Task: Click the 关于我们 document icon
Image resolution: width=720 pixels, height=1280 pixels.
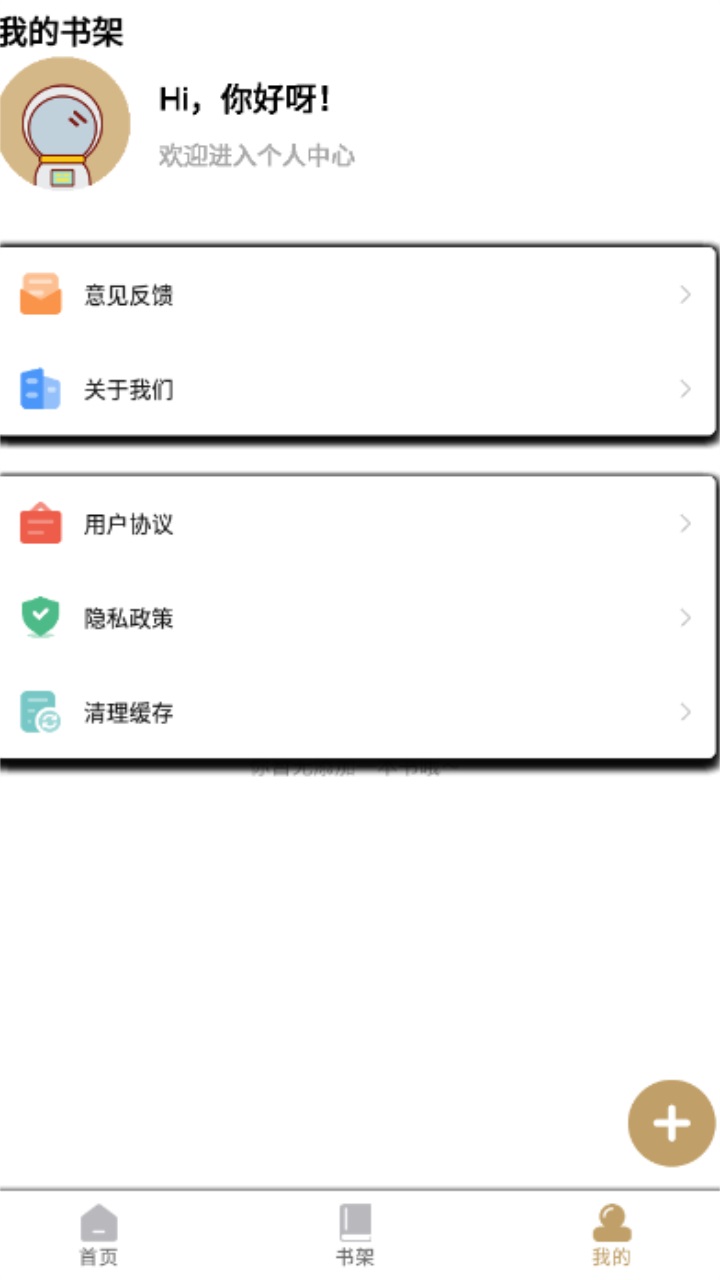Action: click(x=40, y=389)
